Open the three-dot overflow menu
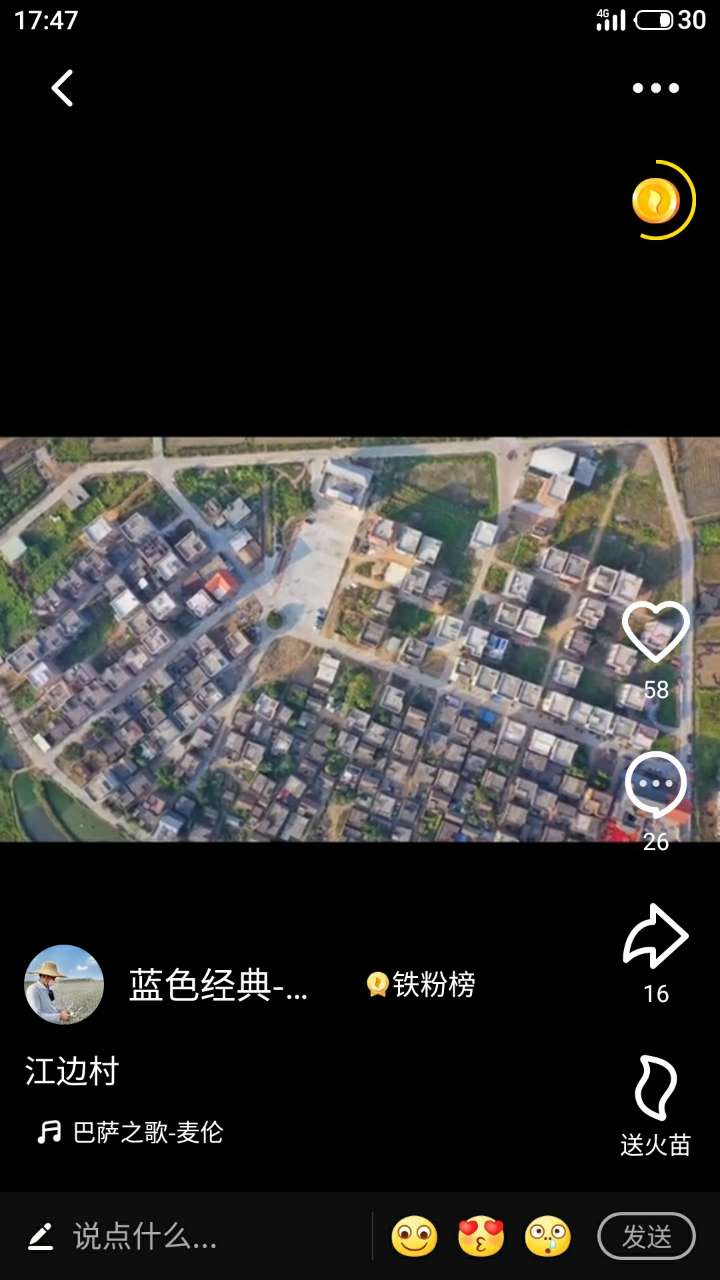 [655, 88]
